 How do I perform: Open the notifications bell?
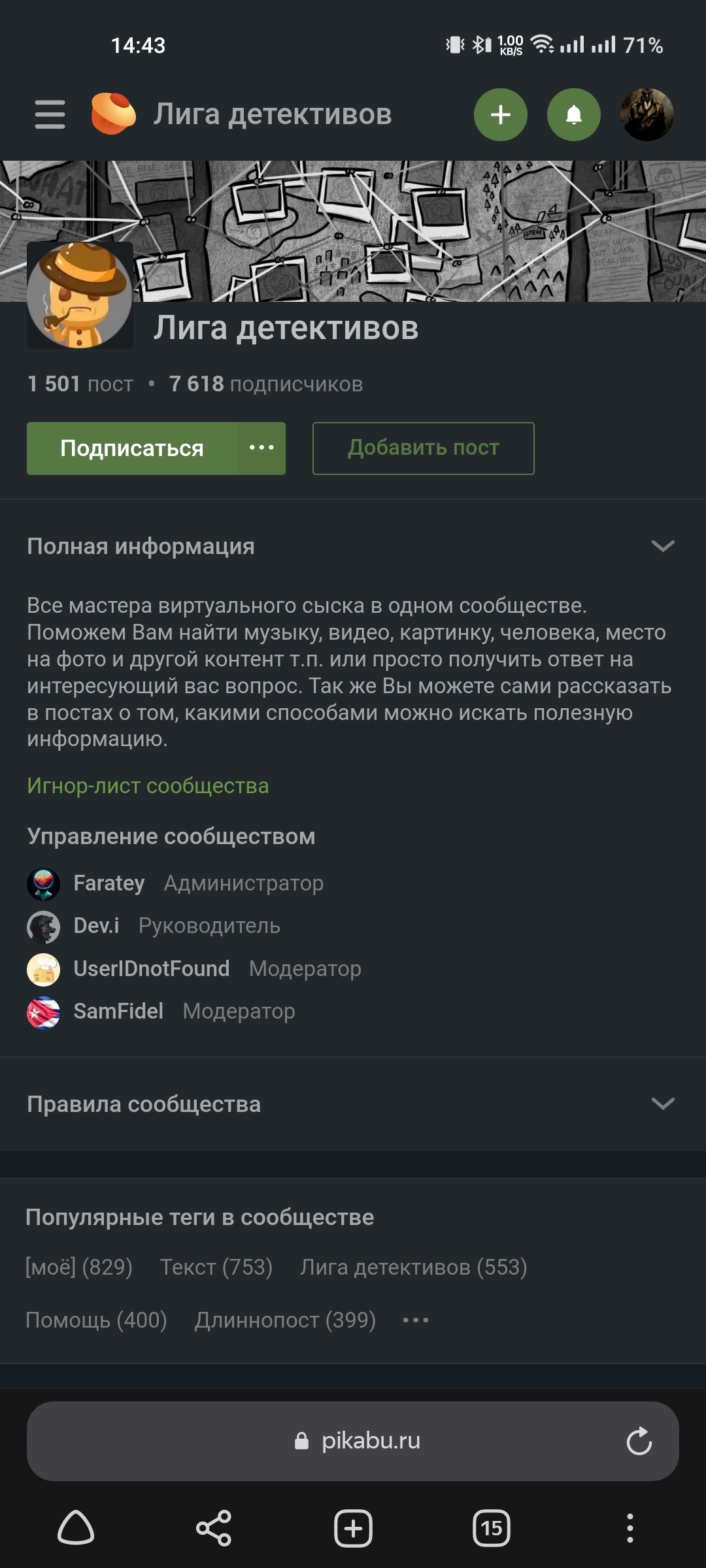[573, 115]
